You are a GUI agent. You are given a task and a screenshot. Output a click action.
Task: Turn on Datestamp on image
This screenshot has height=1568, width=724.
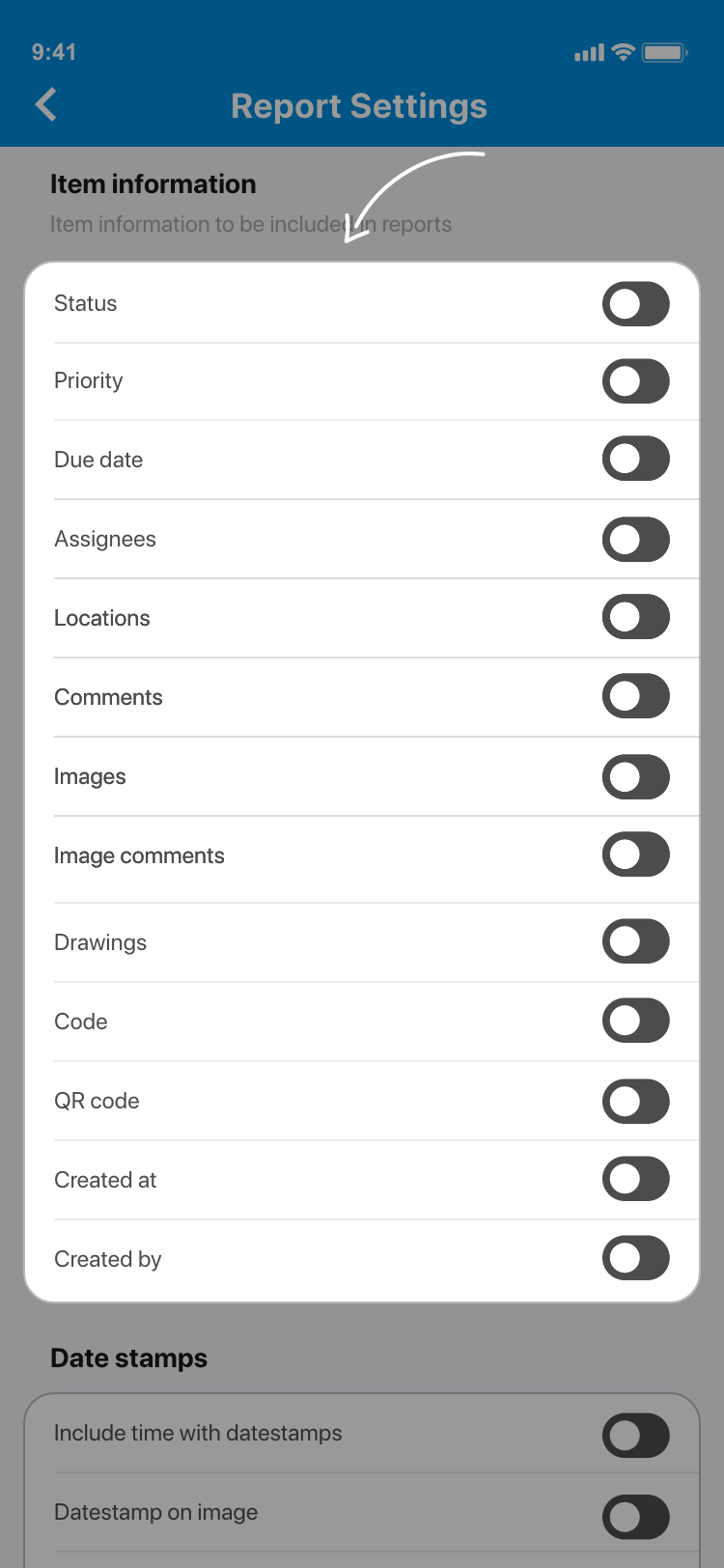[635, 1517]
